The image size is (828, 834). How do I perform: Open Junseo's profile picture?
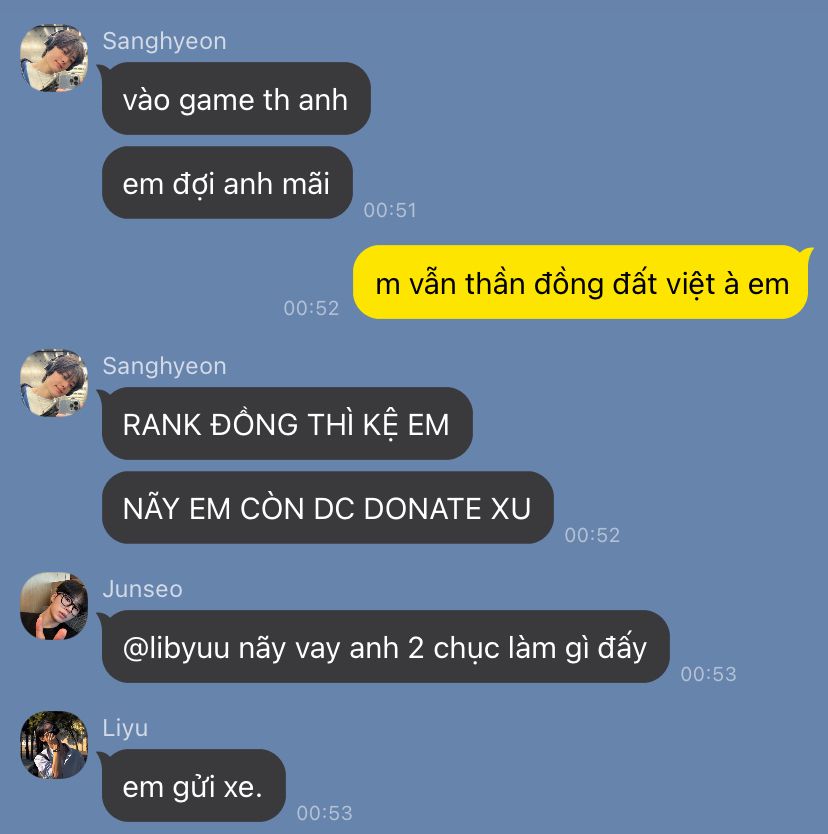[x=54, y=606]
